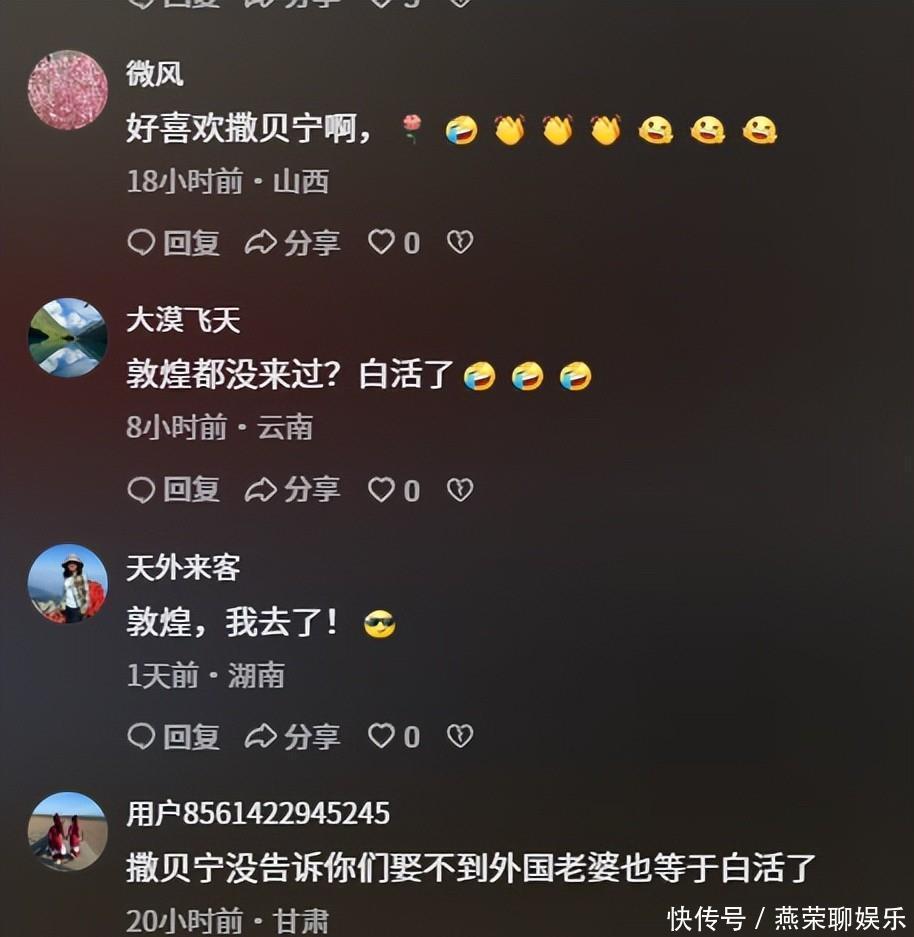The height and width of the screenshot is (937, 914).
Task: Like 大漠飞天's comment about 敦煌
Action: click(x=382, y=489)
